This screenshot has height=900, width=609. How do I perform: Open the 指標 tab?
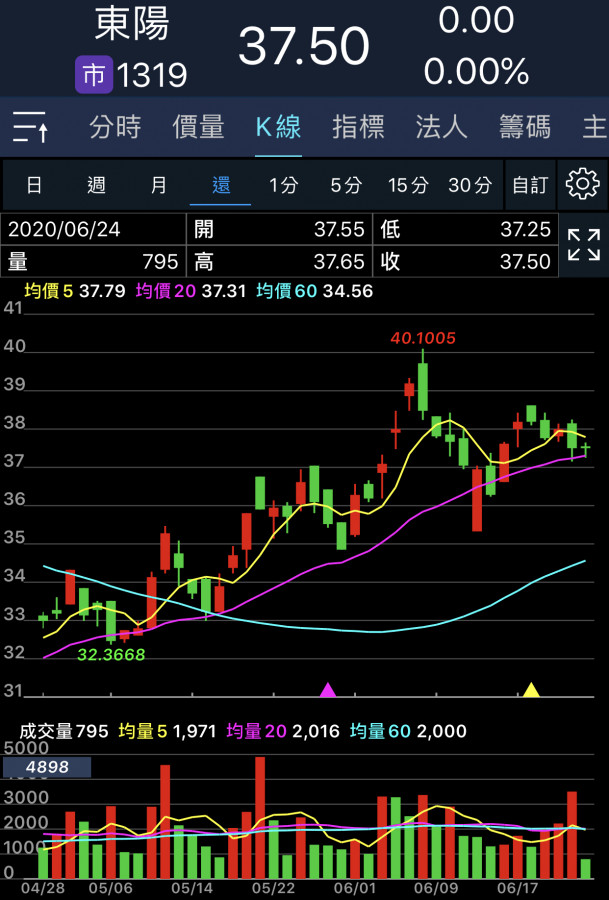(x=358, y=127)
